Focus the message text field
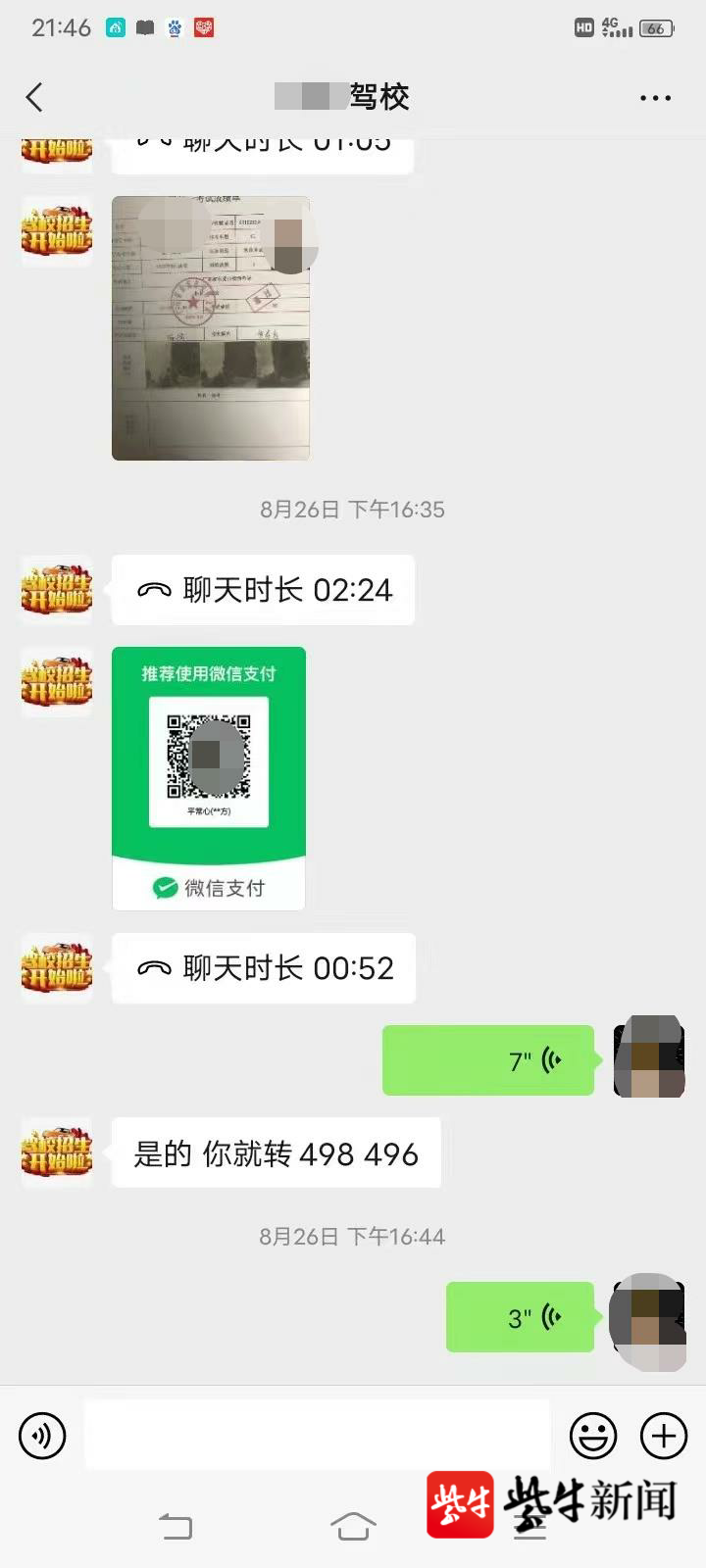 (317, 1436)
